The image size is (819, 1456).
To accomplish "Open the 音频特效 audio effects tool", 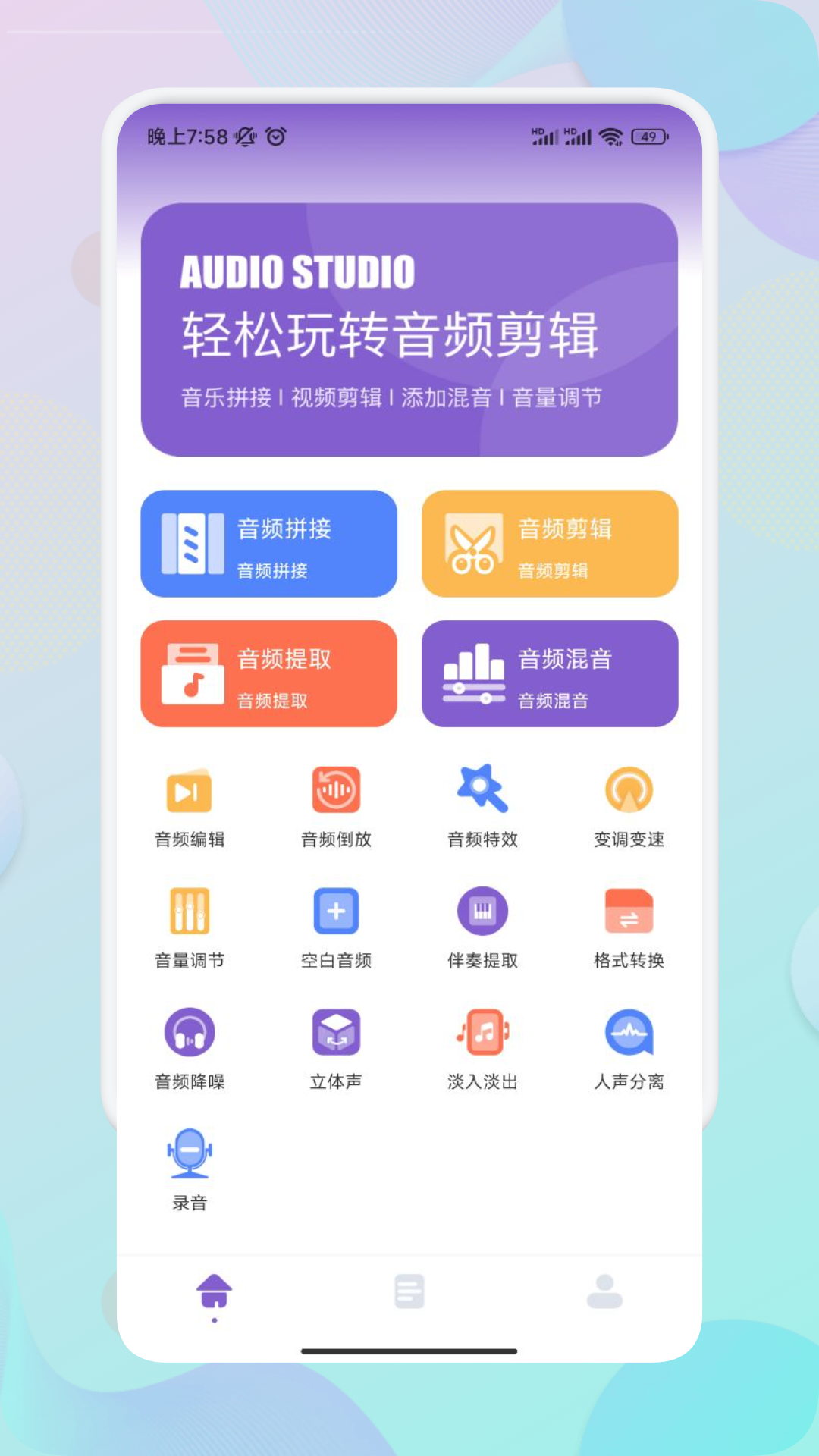I will (x=482, y=808).
